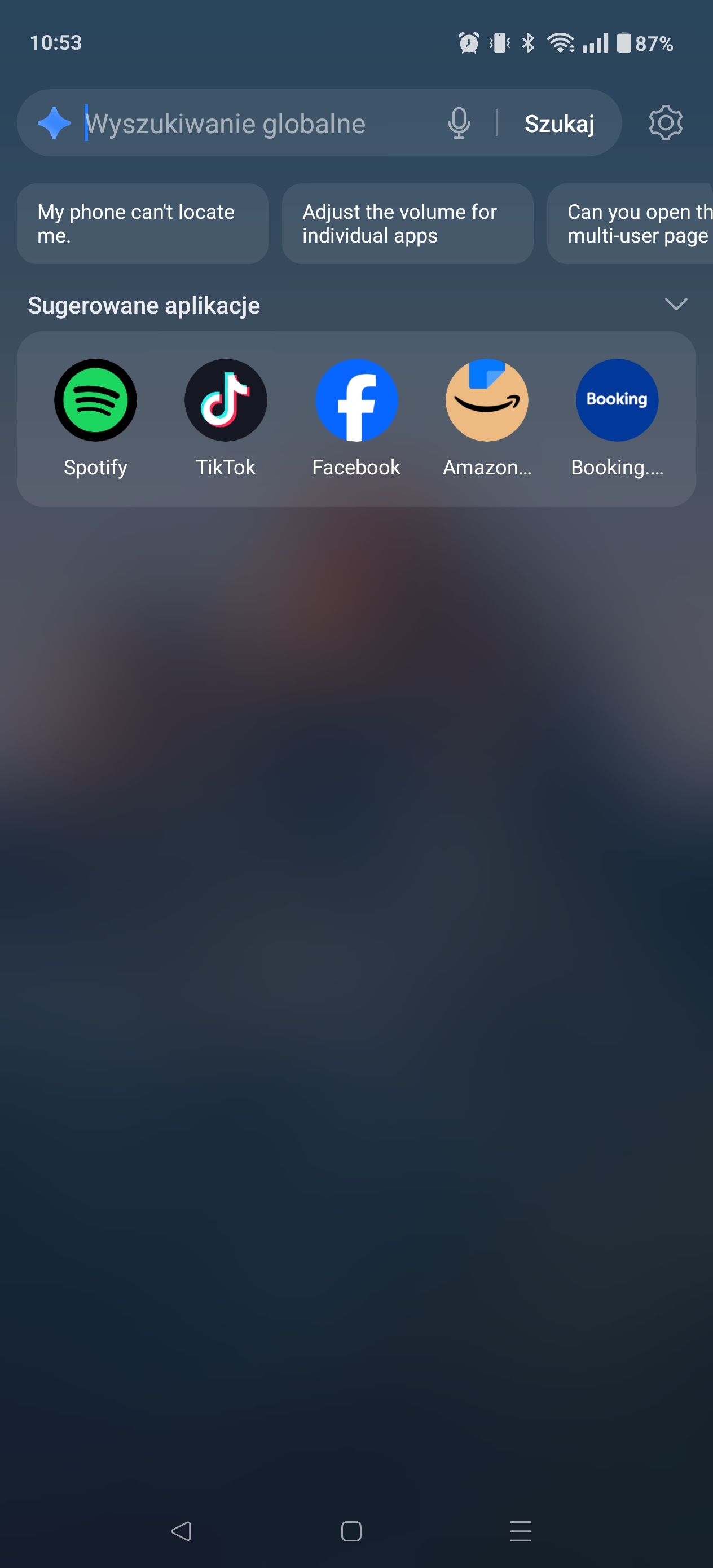Choose "Adjust the volume for individual apps"

pos(407,223)
